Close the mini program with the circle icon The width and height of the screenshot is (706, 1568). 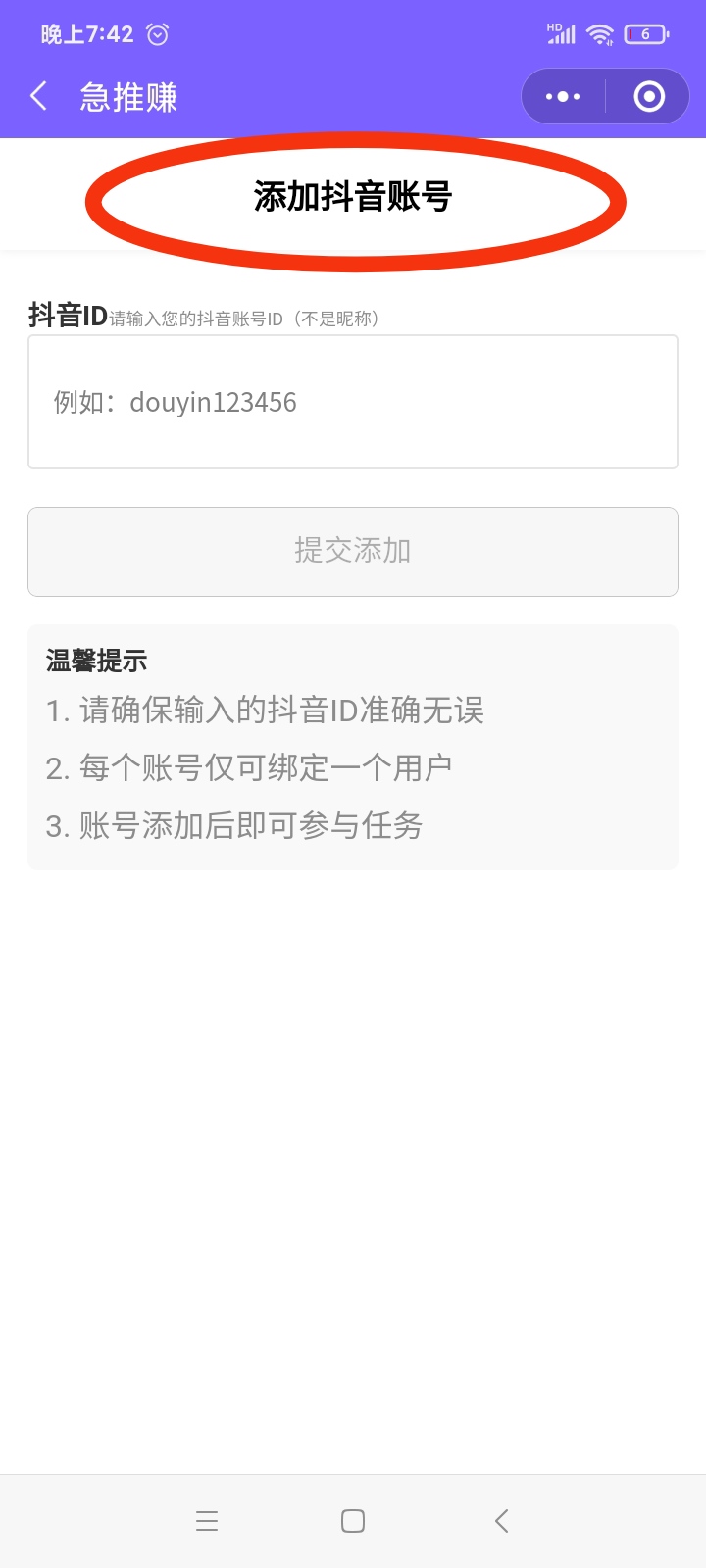coord(649,96)
